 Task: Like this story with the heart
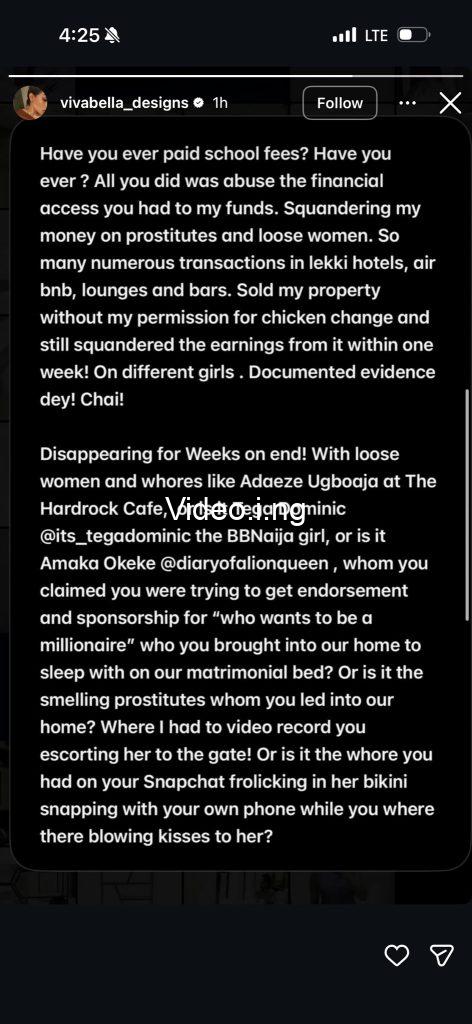coord(396,955)
